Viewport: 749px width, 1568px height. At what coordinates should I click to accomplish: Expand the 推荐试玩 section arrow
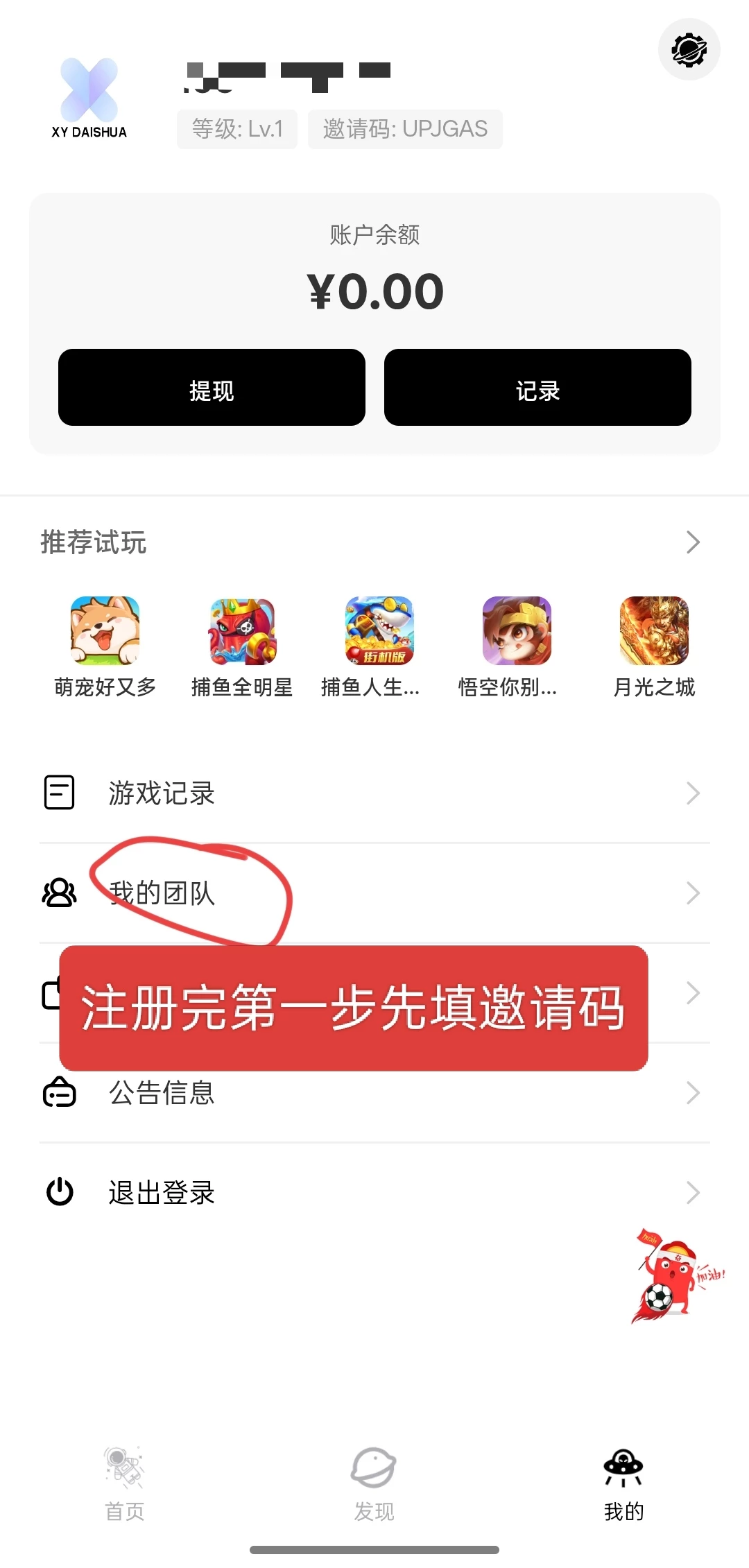692,542
